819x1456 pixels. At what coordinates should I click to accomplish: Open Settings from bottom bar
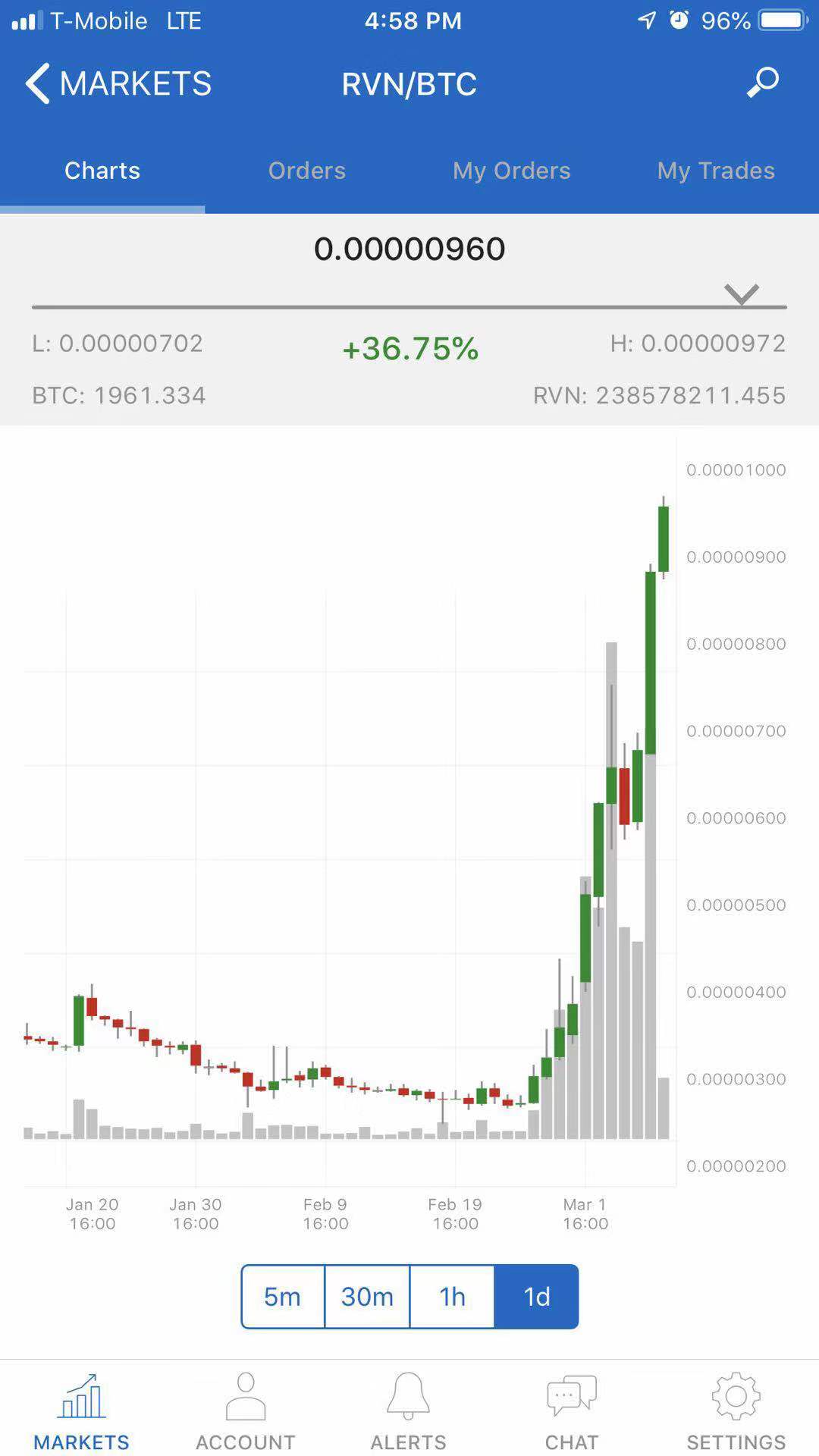[736, 1410]
